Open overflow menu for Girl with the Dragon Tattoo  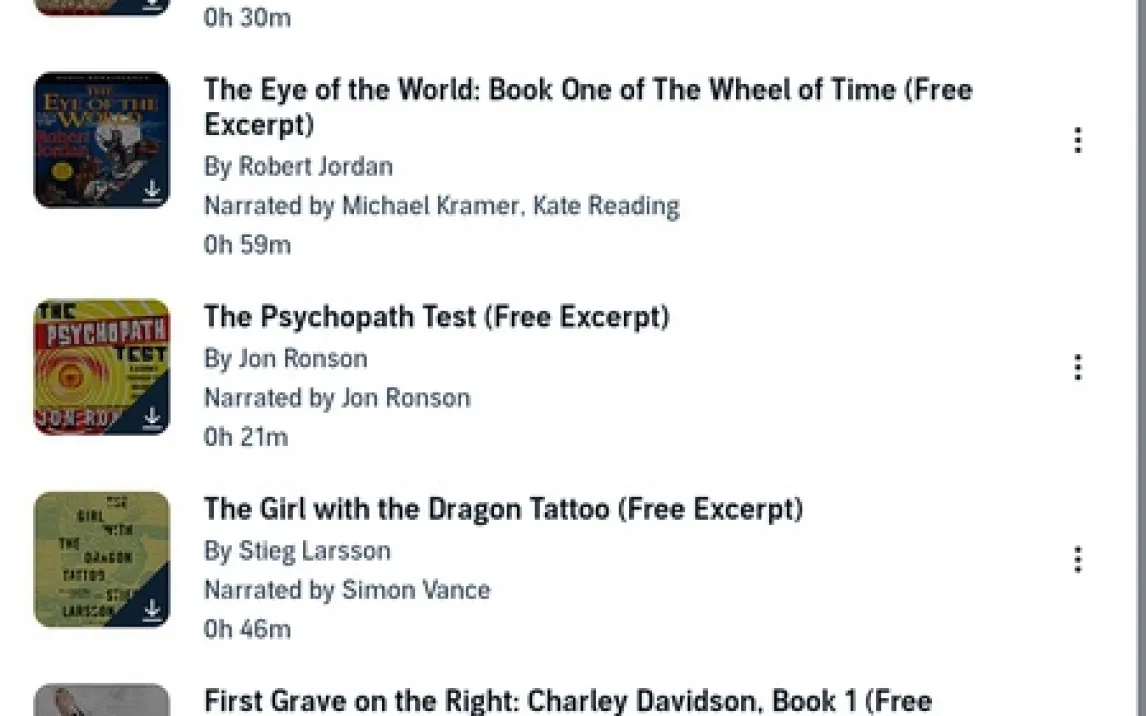tap(1077, 559)
